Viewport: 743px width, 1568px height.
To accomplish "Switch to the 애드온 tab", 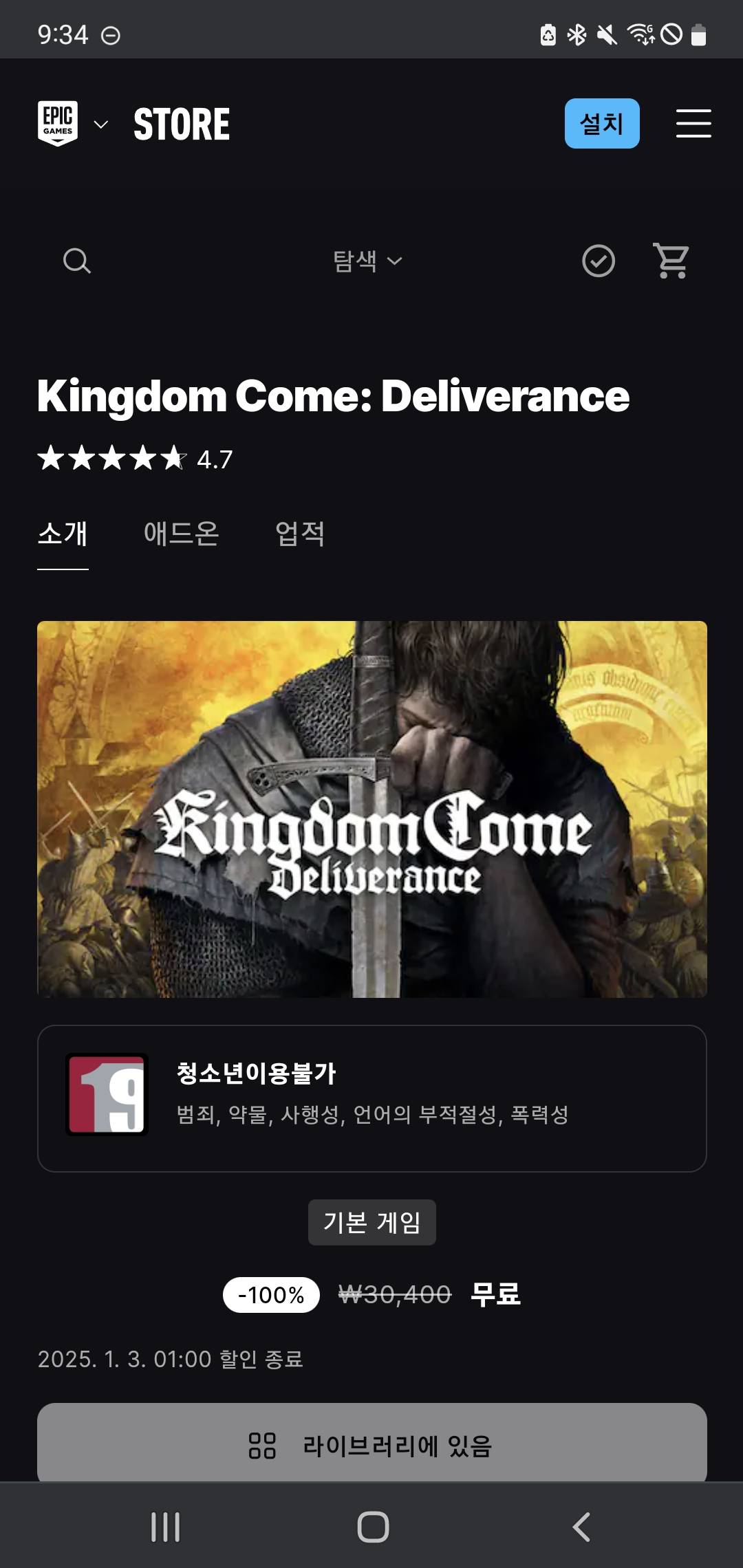I will [181, 534].
